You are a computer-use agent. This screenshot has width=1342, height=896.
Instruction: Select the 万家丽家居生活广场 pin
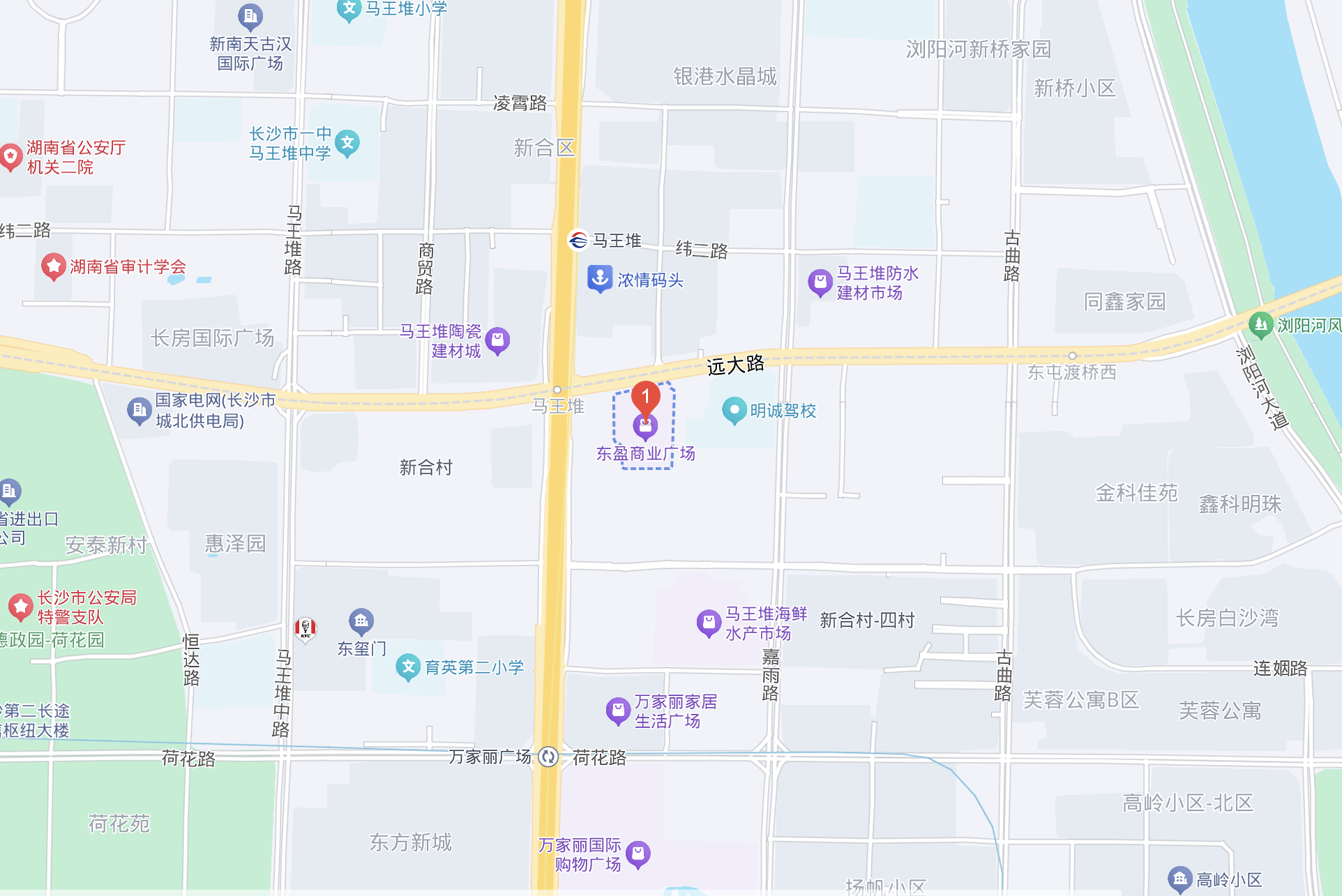tap(618, 711)
